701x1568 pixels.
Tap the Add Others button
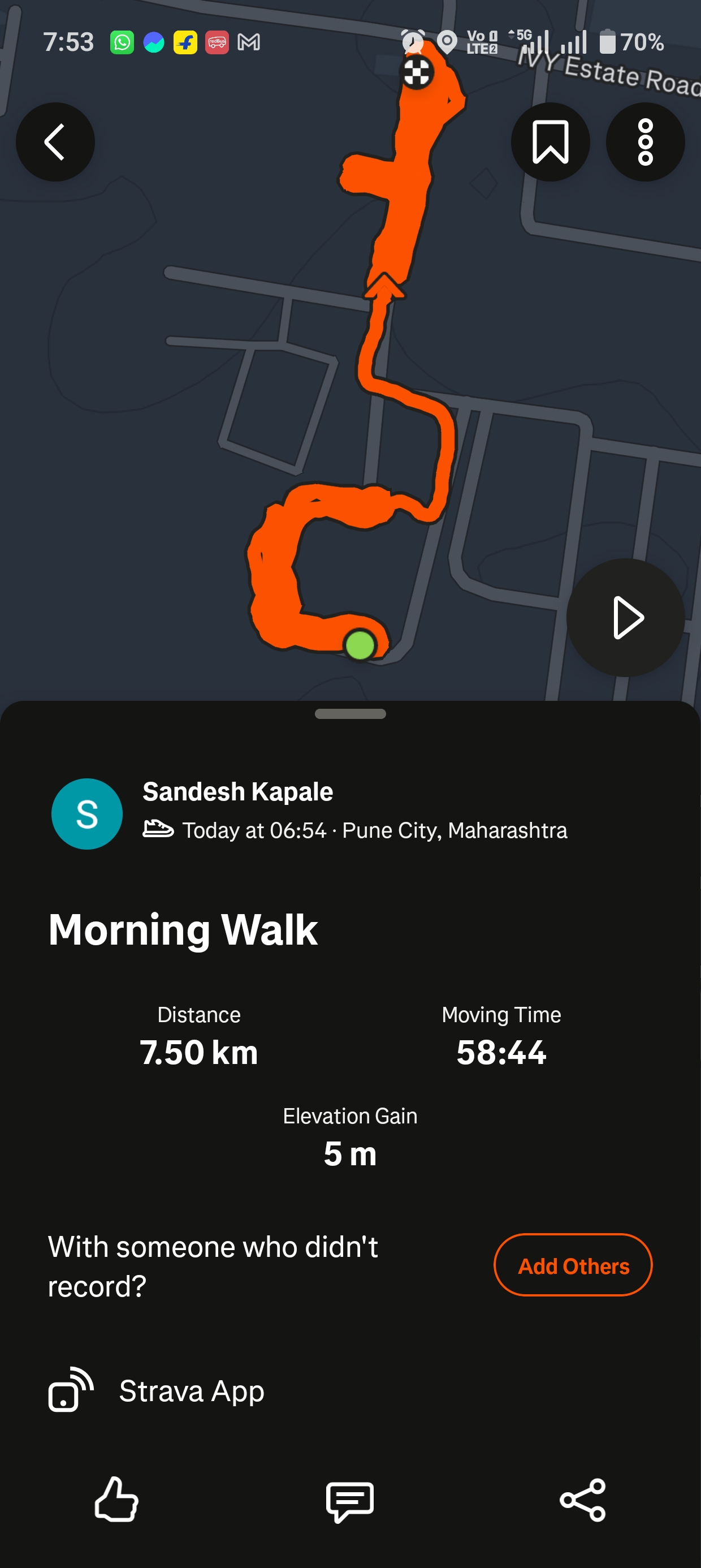point(573,1265)
